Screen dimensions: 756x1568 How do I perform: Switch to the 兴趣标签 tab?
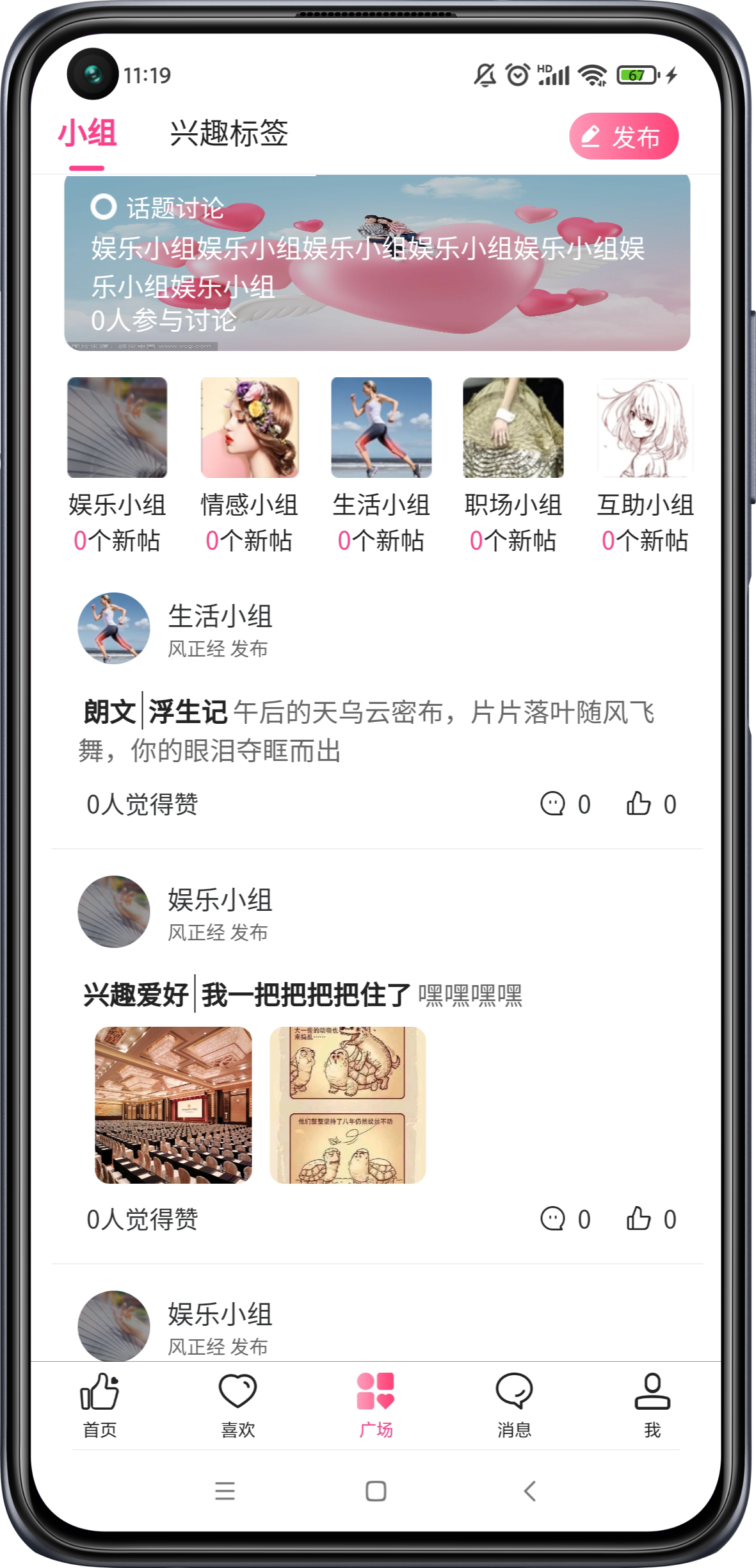point(229,134)
